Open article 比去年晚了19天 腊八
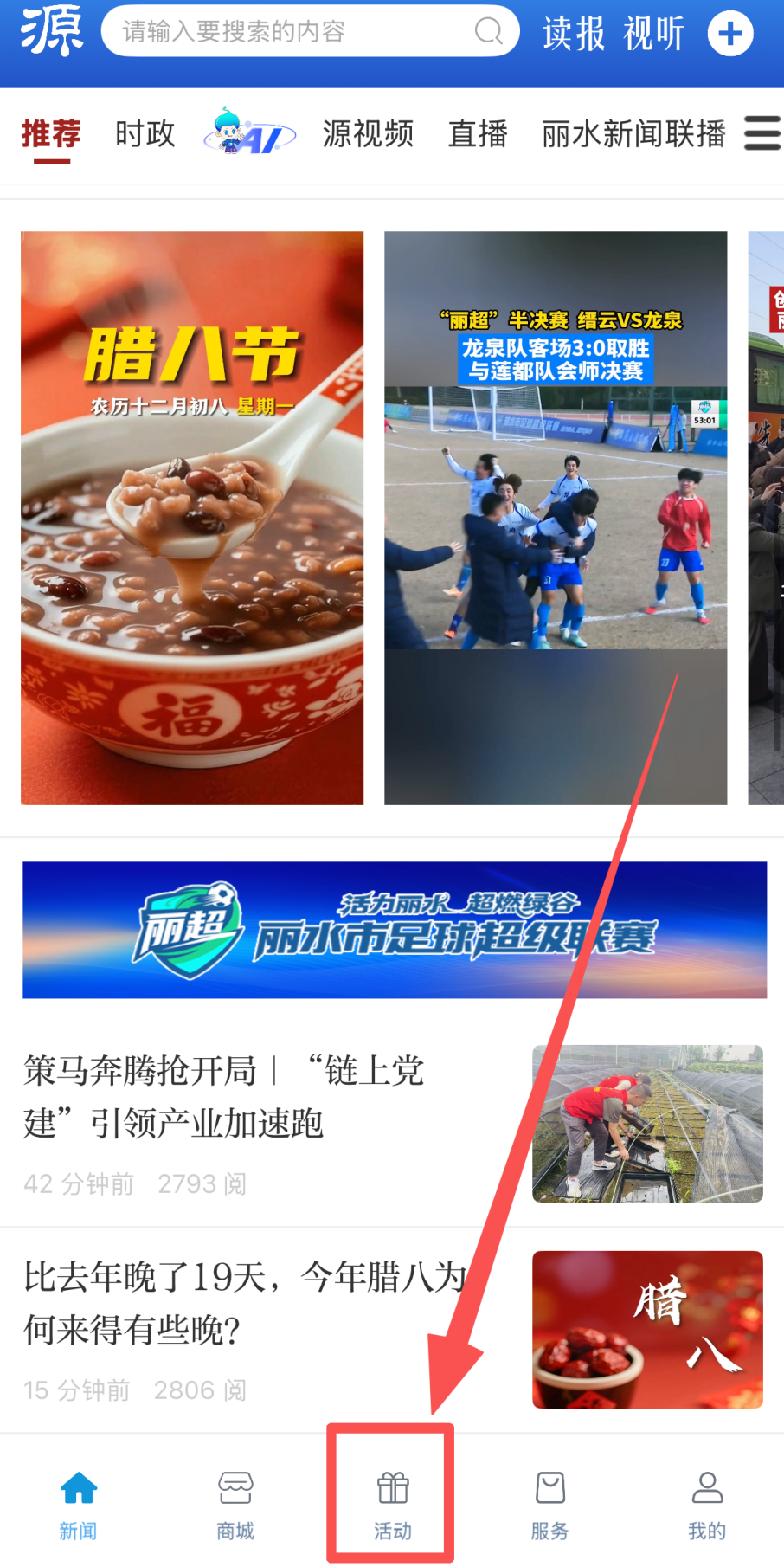This screenshot has height=1567, width=784. 392,1329
